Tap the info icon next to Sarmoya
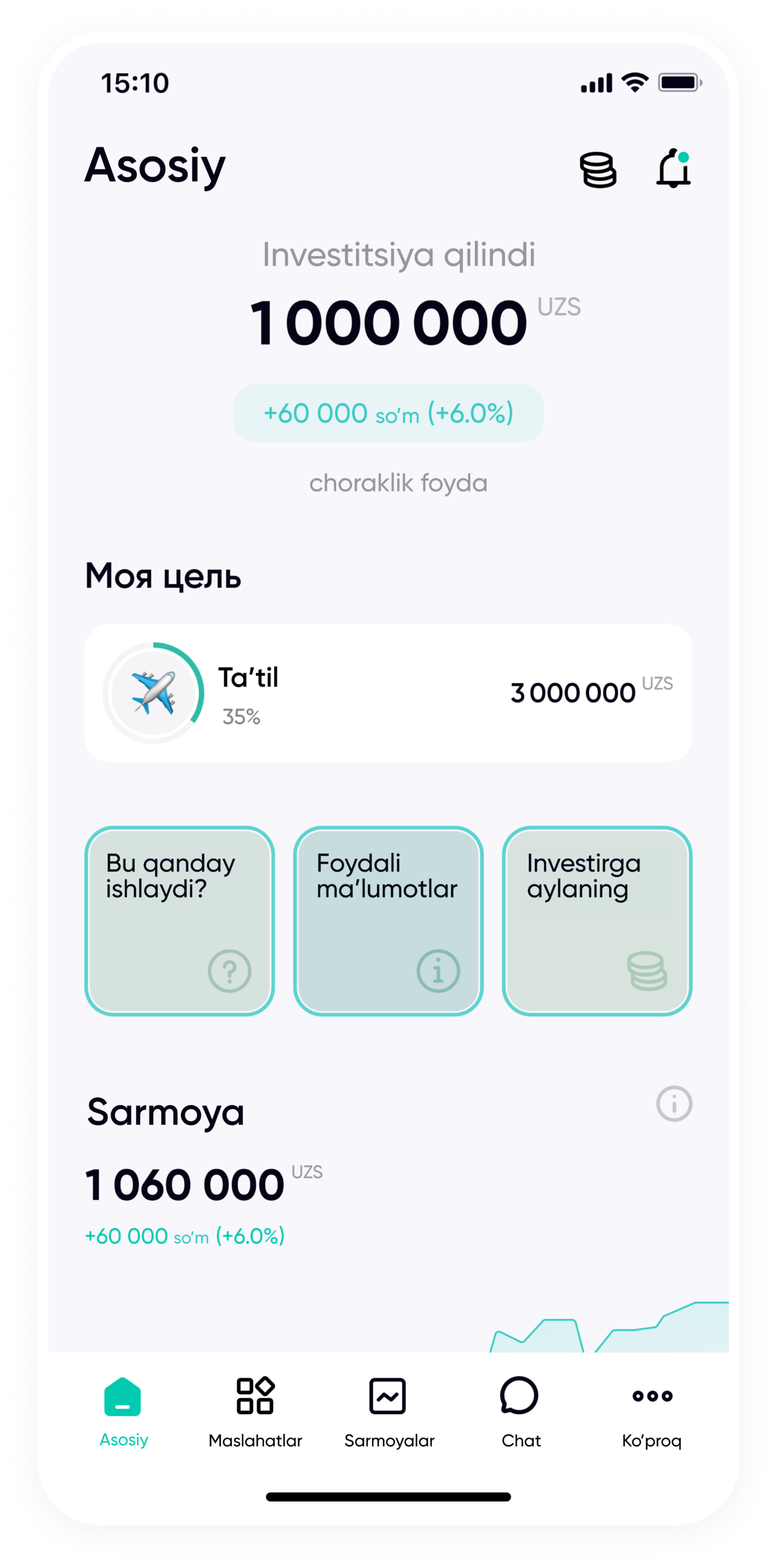The image size is (777, 1568). click(674, 1103)
